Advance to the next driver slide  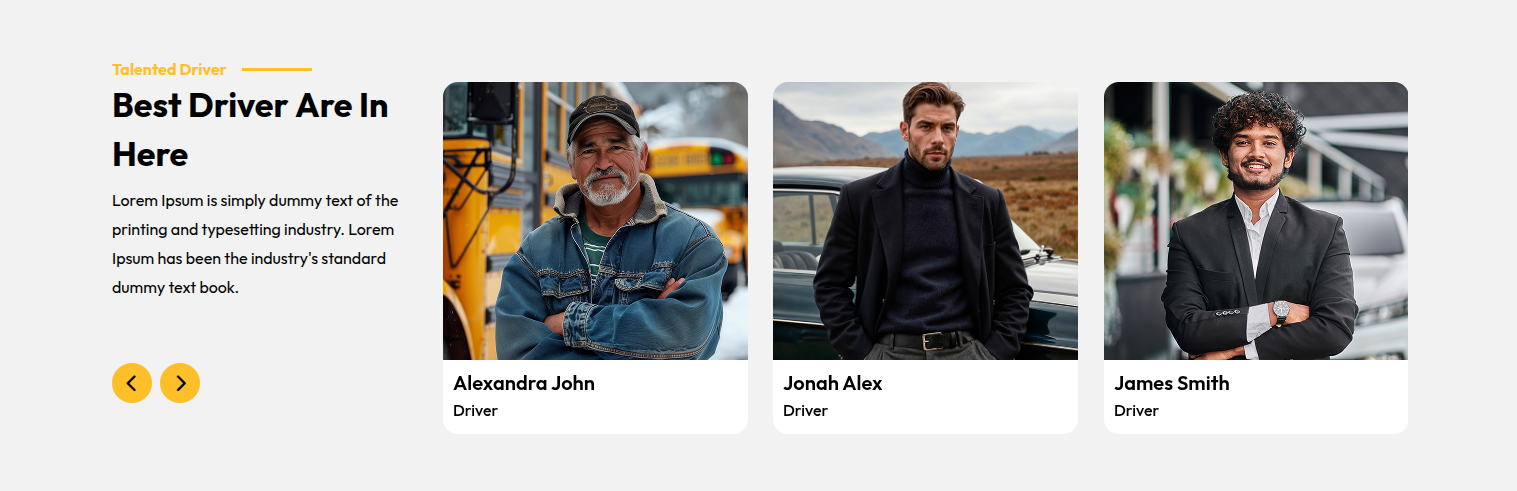click(x=180, y=383)
